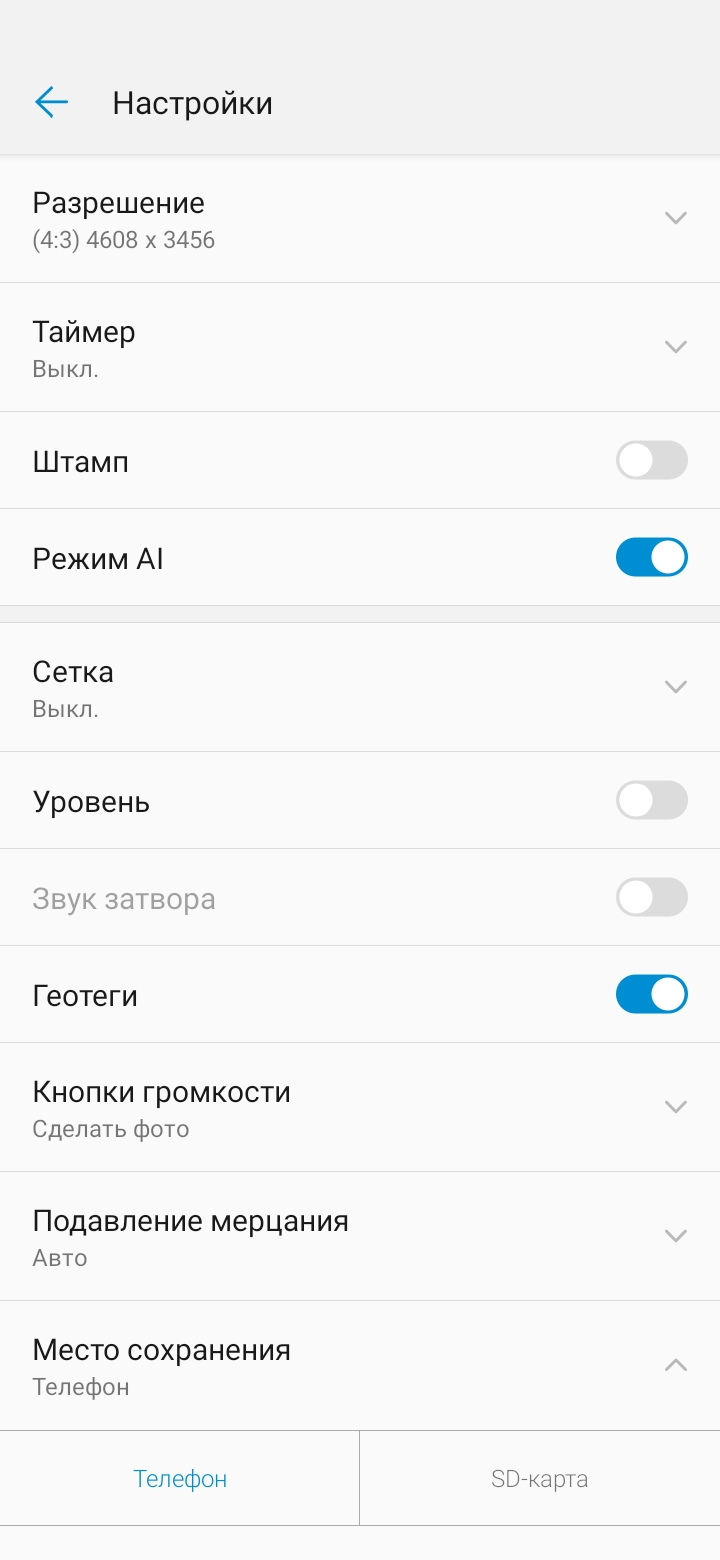Turn on the Штамп switch

651,460
